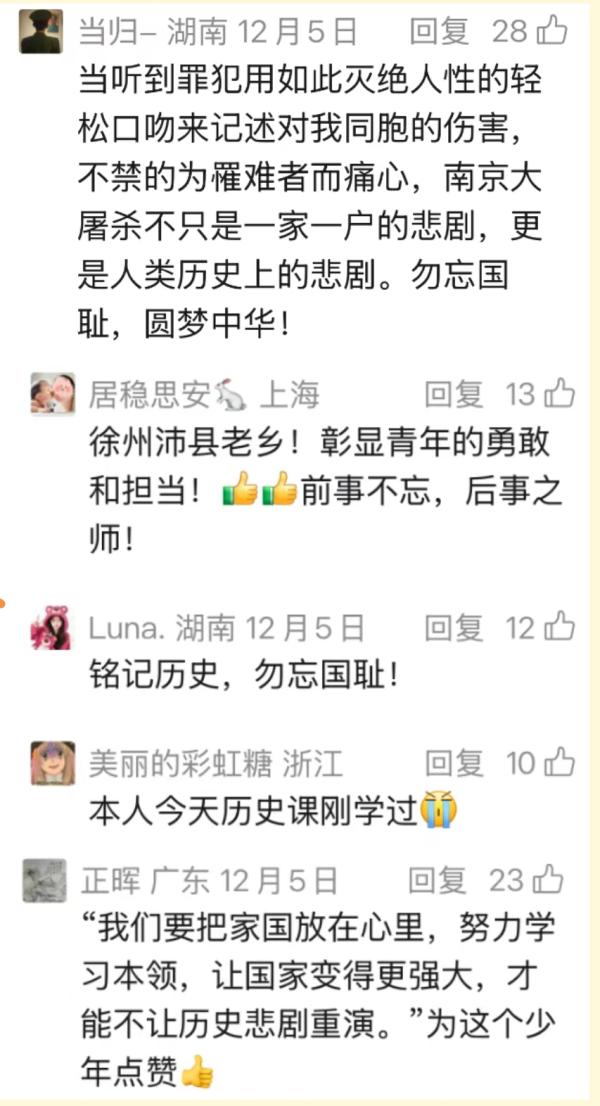Viewport: 600px width, 1106px height.
Task: Open 当归–'s profile avatar
Action: [x=42, y=32]
